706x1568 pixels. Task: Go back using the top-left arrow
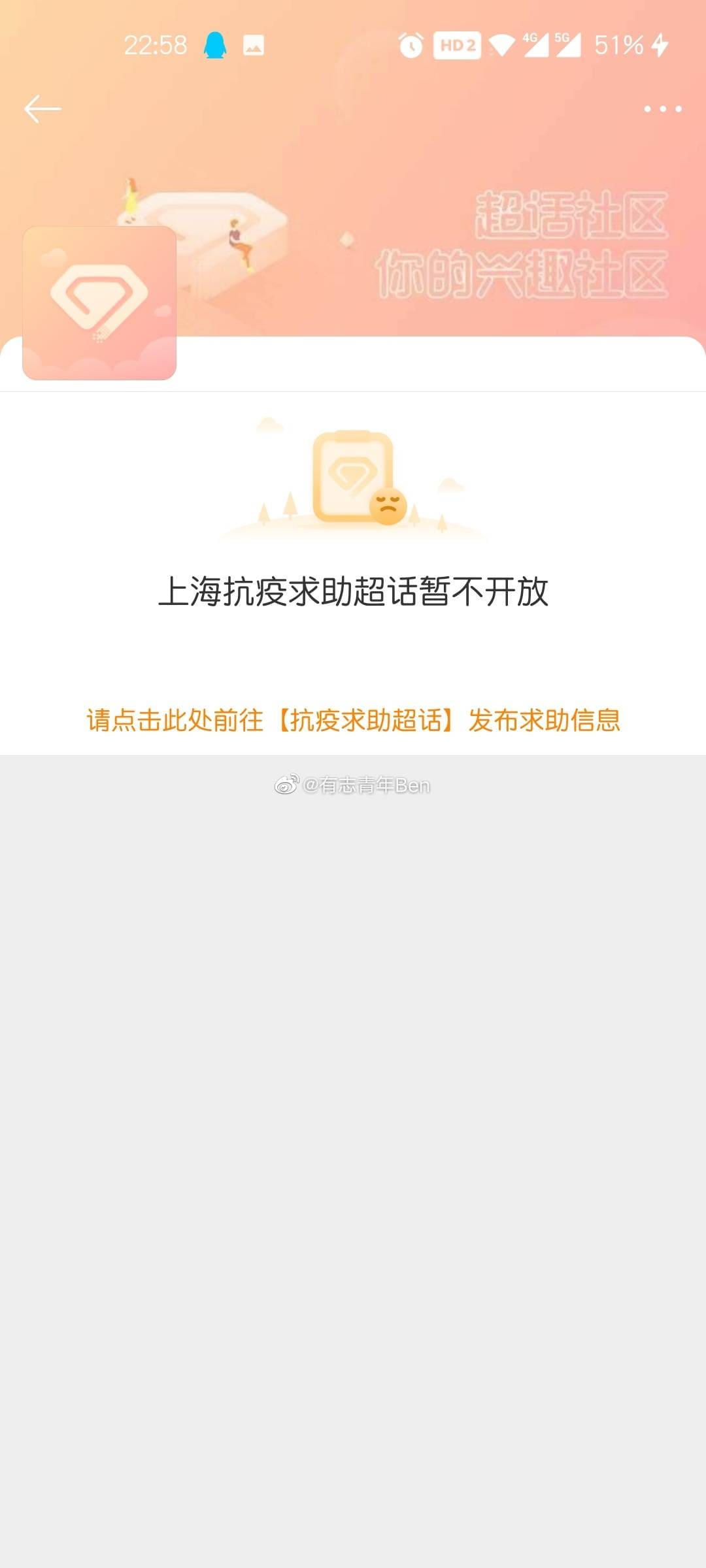[42, 109]
